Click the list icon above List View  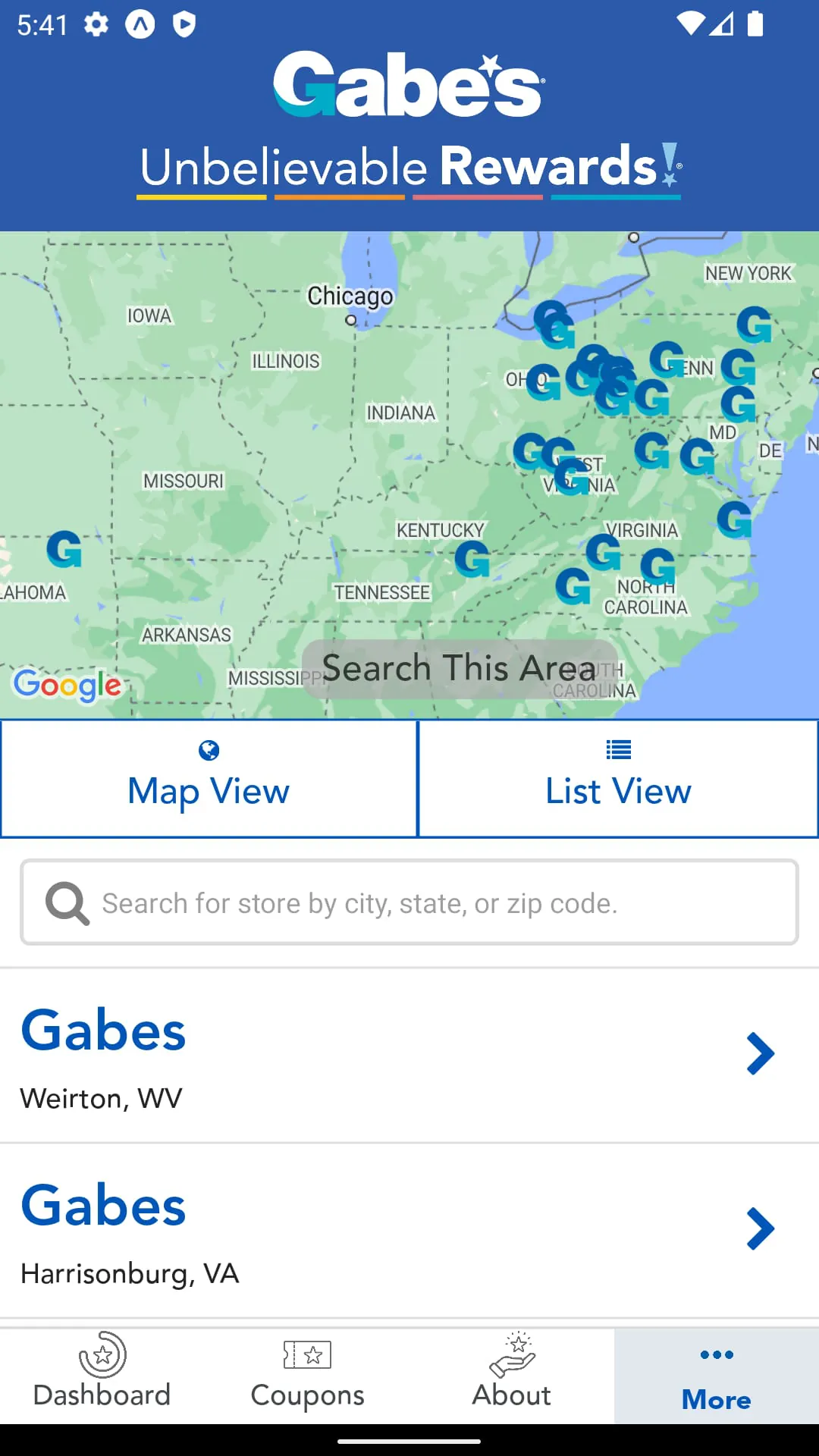[618, 750]
